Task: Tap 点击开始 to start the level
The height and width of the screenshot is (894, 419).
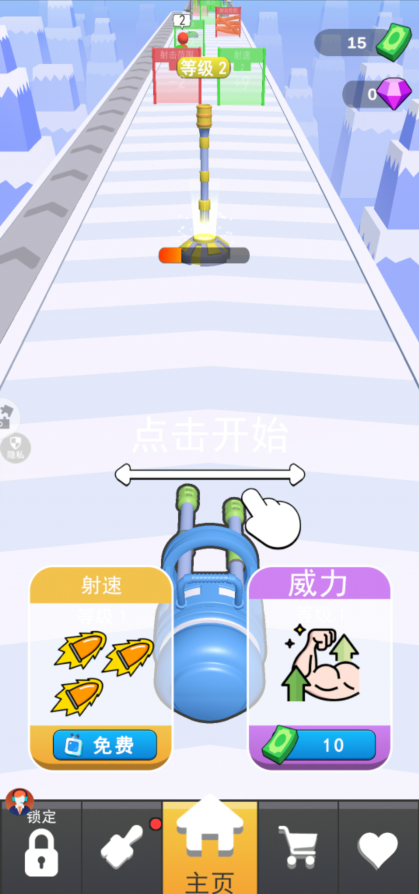Action: [210, 436]
